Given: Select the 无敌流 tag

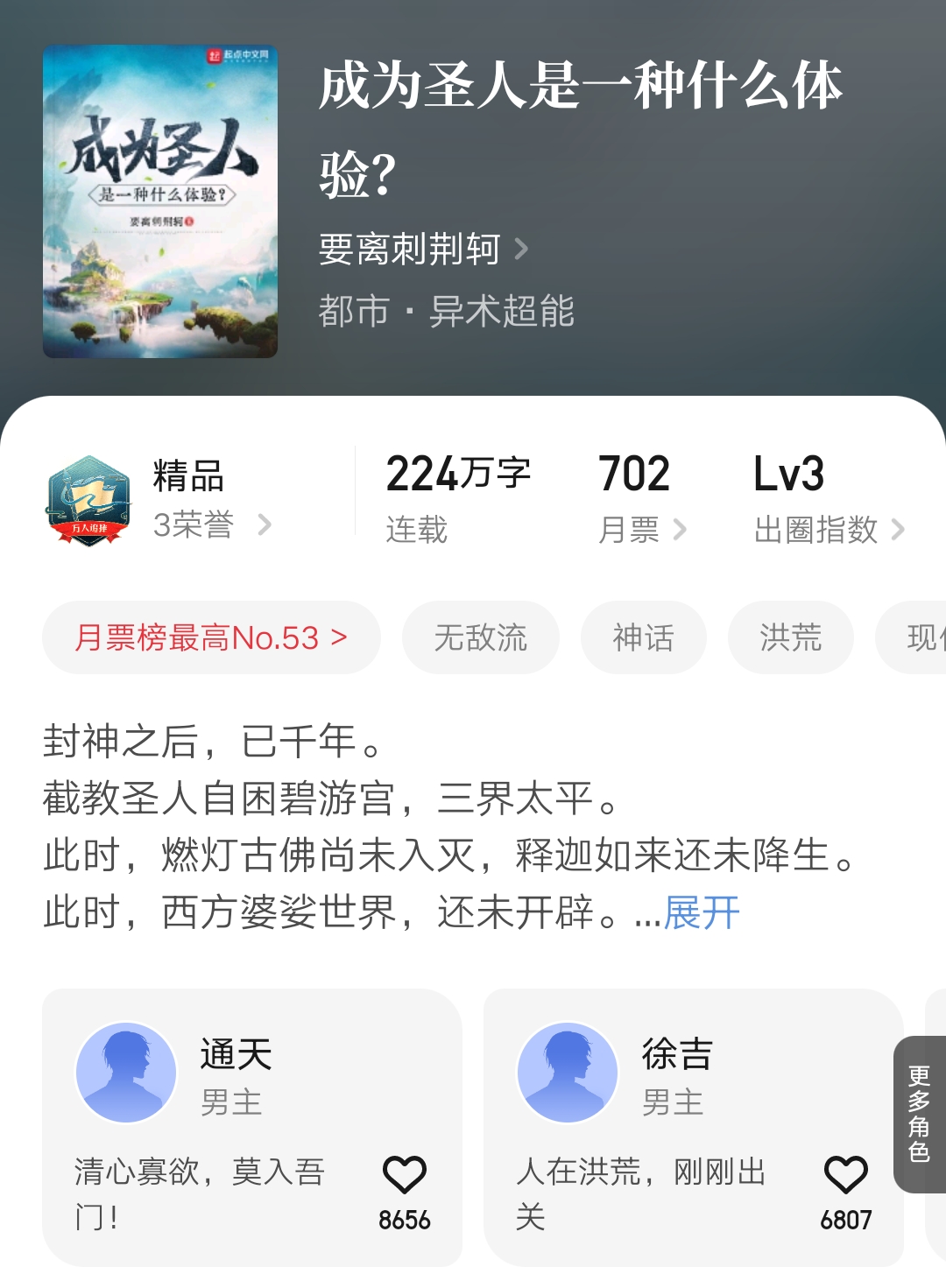Looking at the screenshot, I should pyautogui.click(x=480, y=638).
